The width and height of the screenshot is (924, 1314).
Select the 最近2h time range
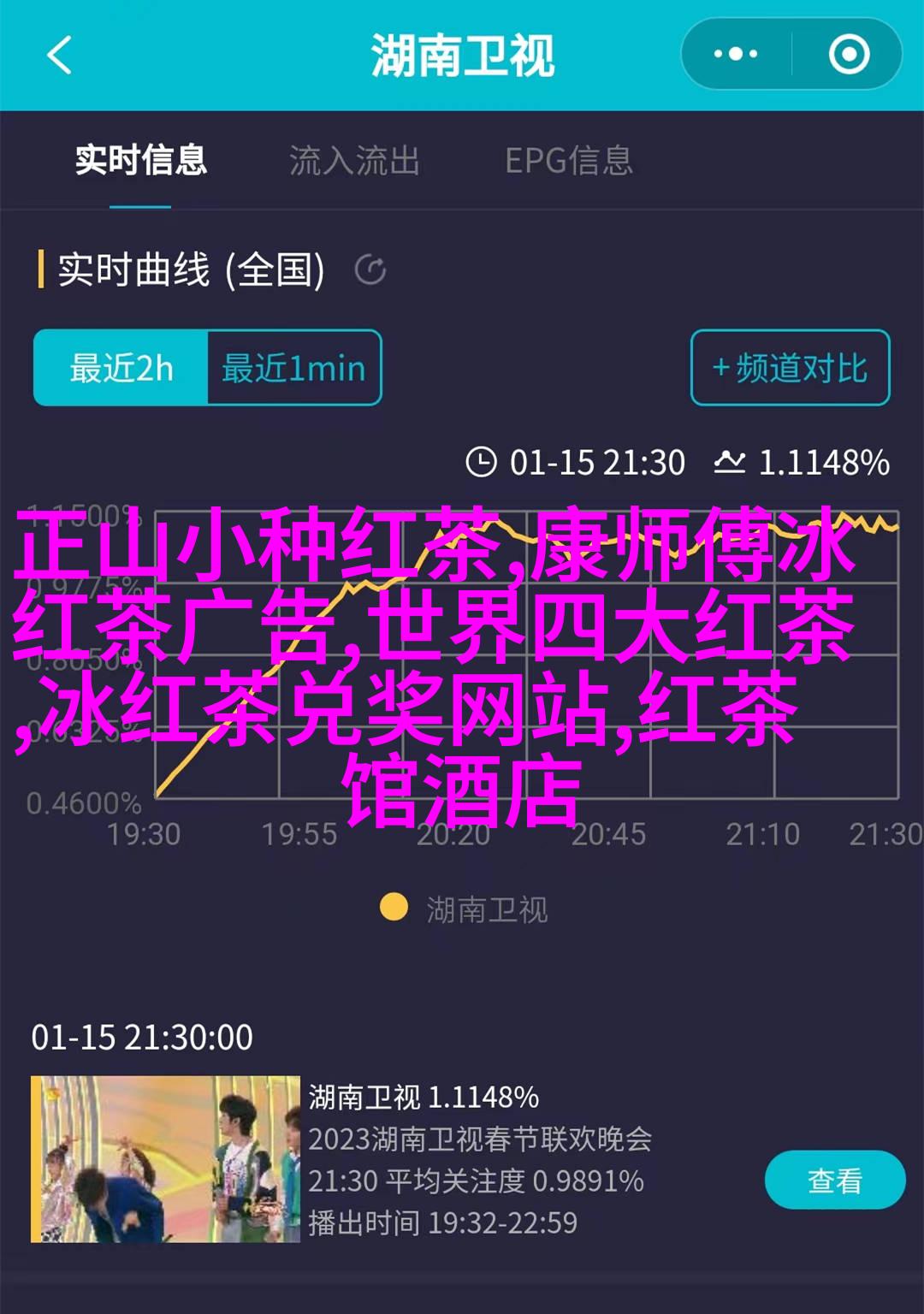coord(121,368)
